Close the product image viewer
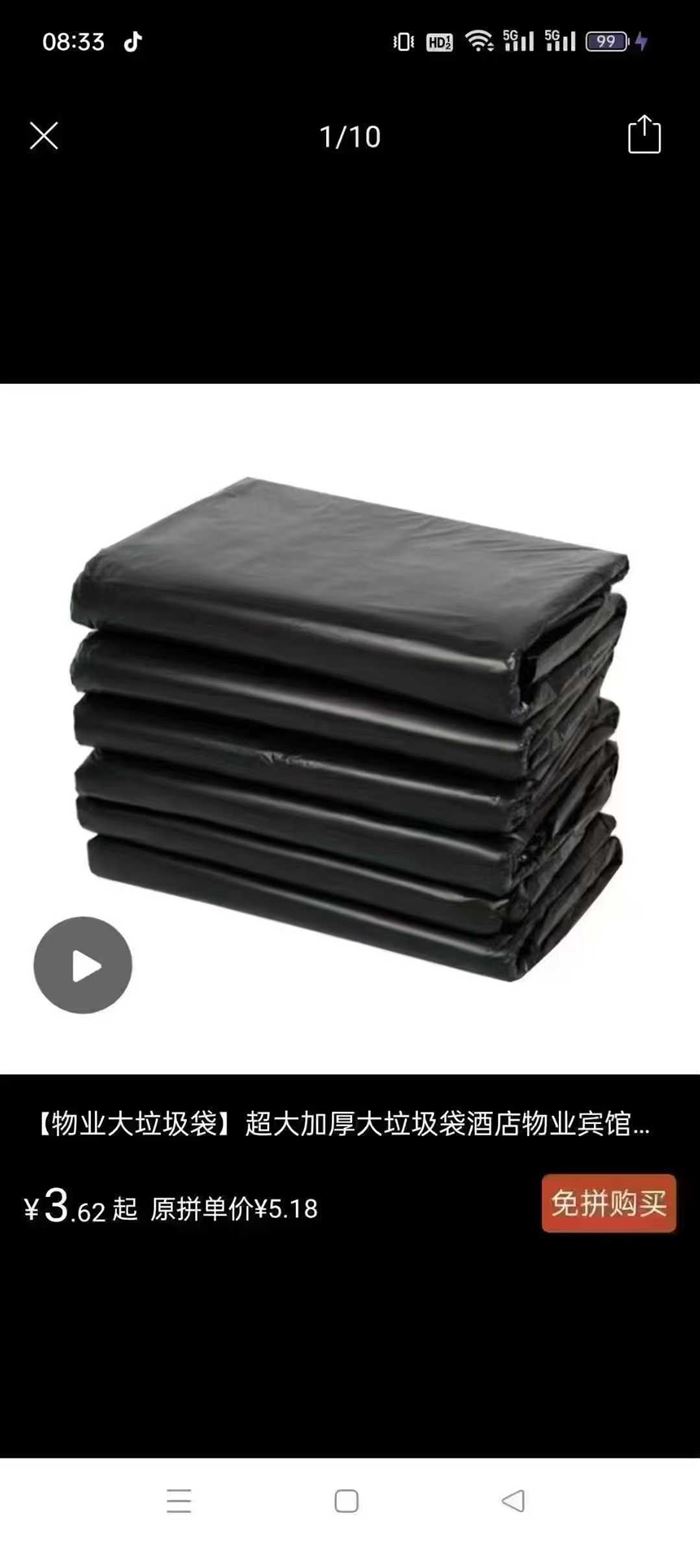Screen dimensions: 700x1544 point(44,136)
